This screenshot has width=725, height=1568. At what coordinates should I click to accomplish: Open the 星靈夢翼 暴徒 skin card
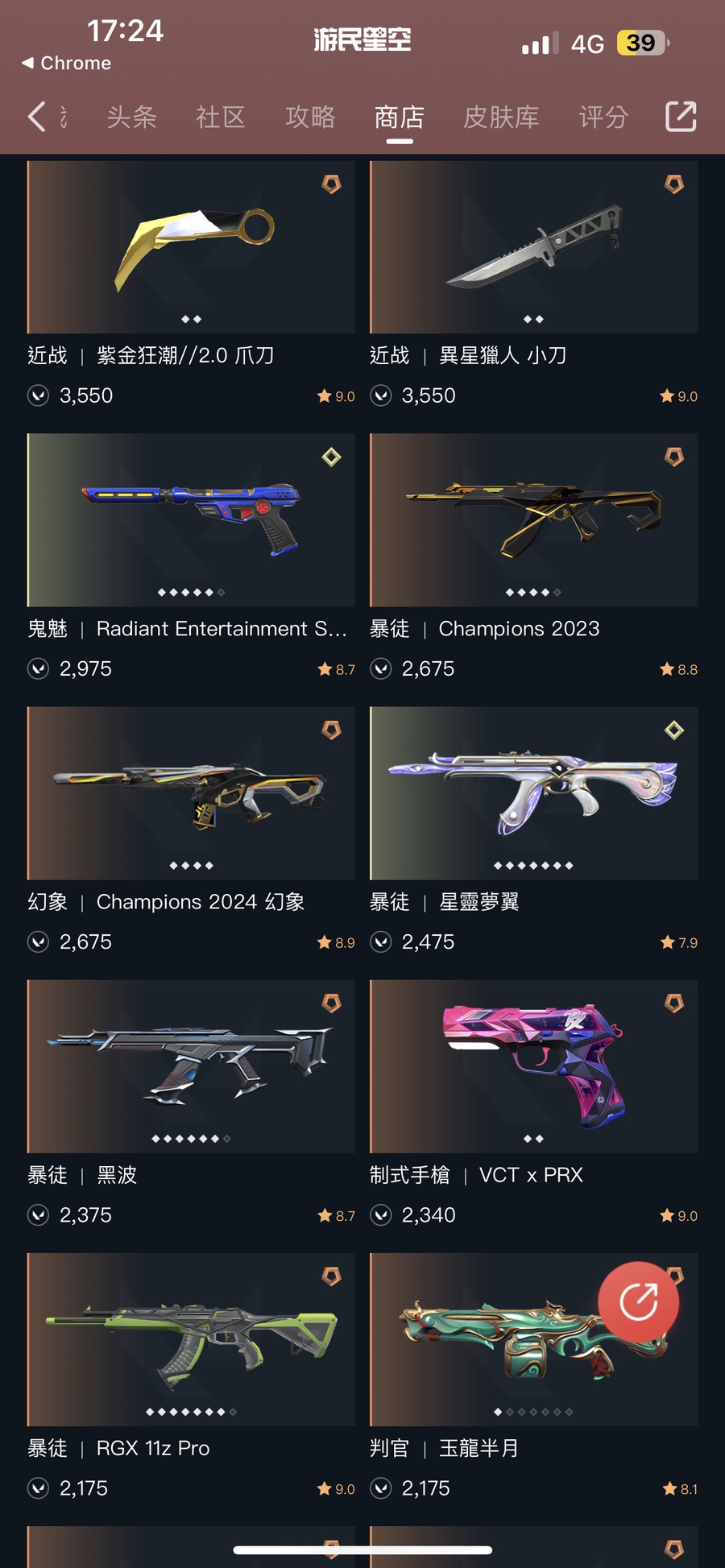533,831
